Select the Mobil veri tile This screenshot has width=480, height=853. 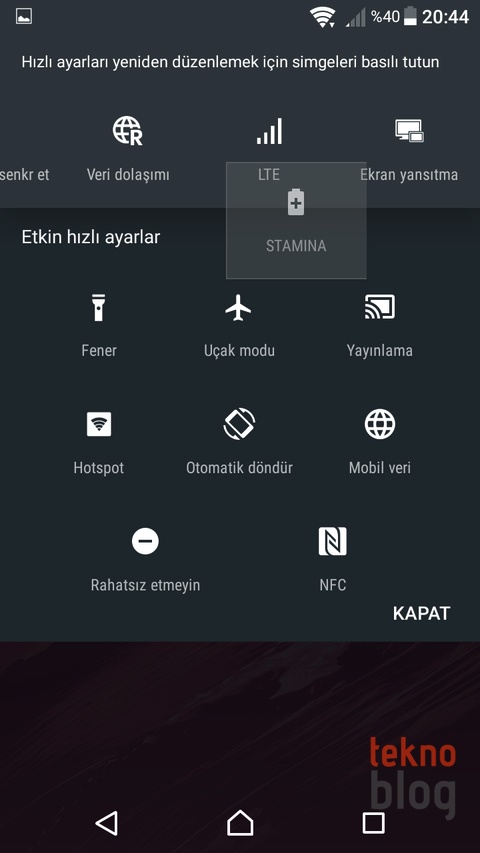tap(379, 443)
